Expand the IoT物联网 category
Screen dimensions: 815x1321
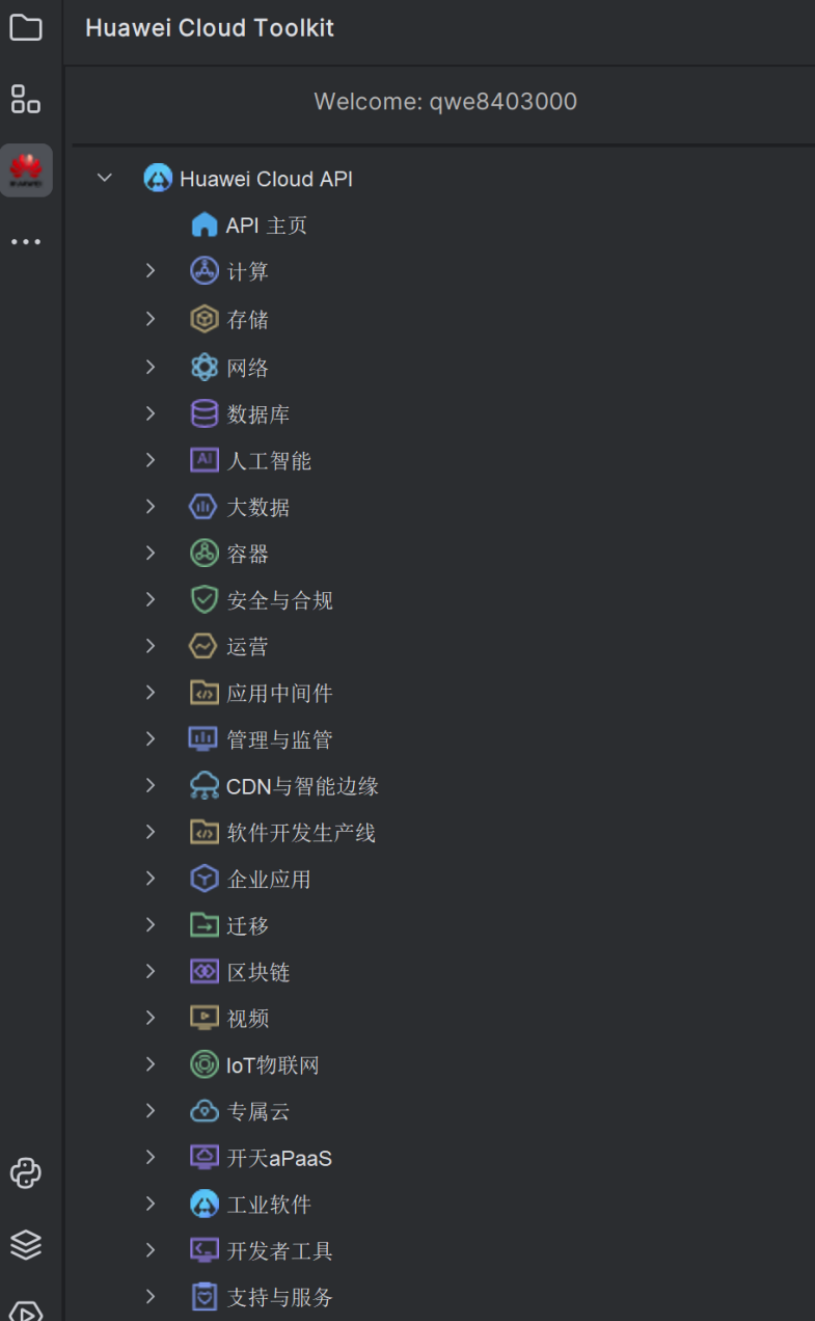[x=150, y=1065]
